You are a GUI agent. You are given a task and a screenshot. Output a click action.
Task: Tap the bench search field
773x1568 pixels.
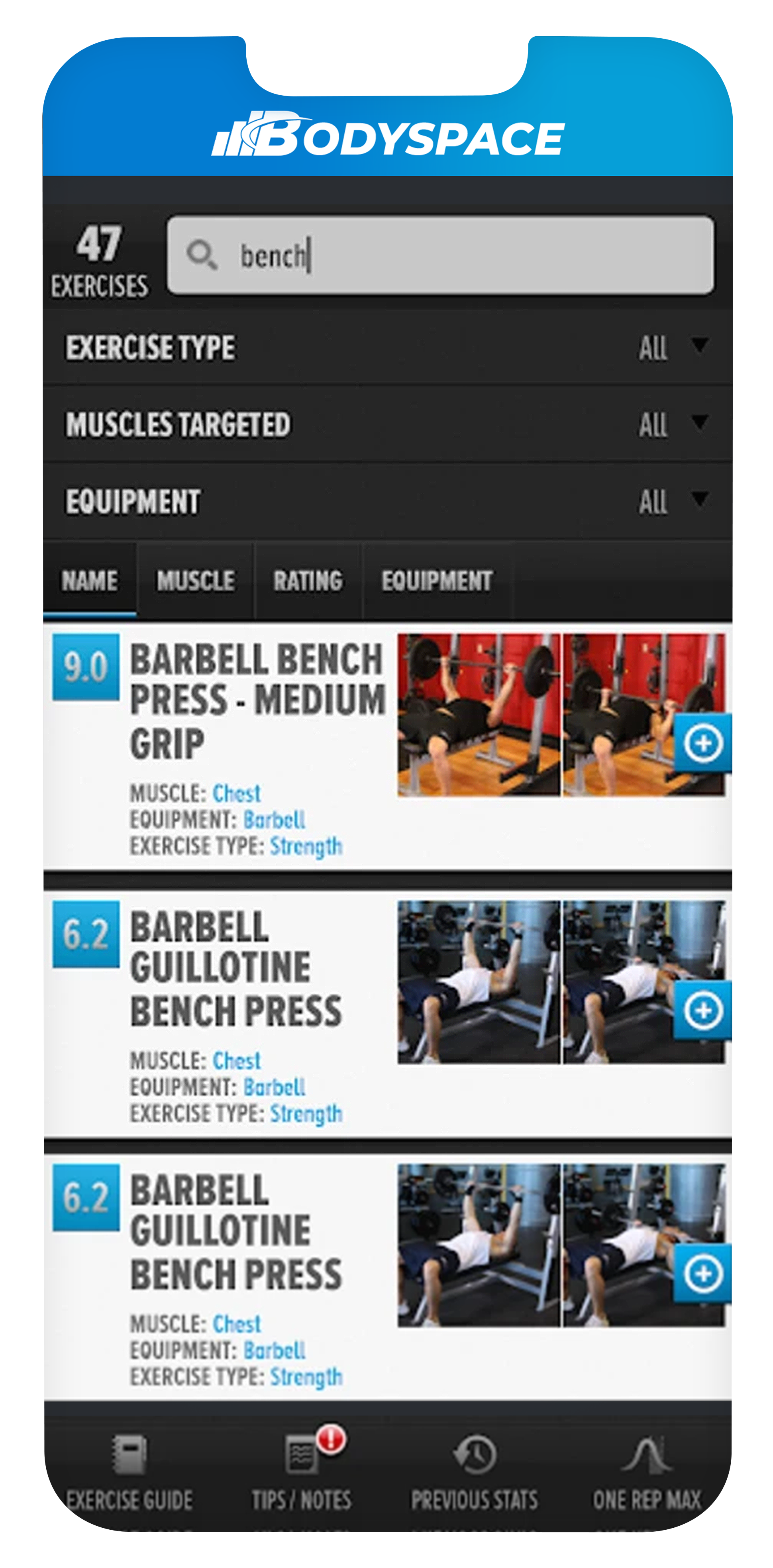(439, 255)
